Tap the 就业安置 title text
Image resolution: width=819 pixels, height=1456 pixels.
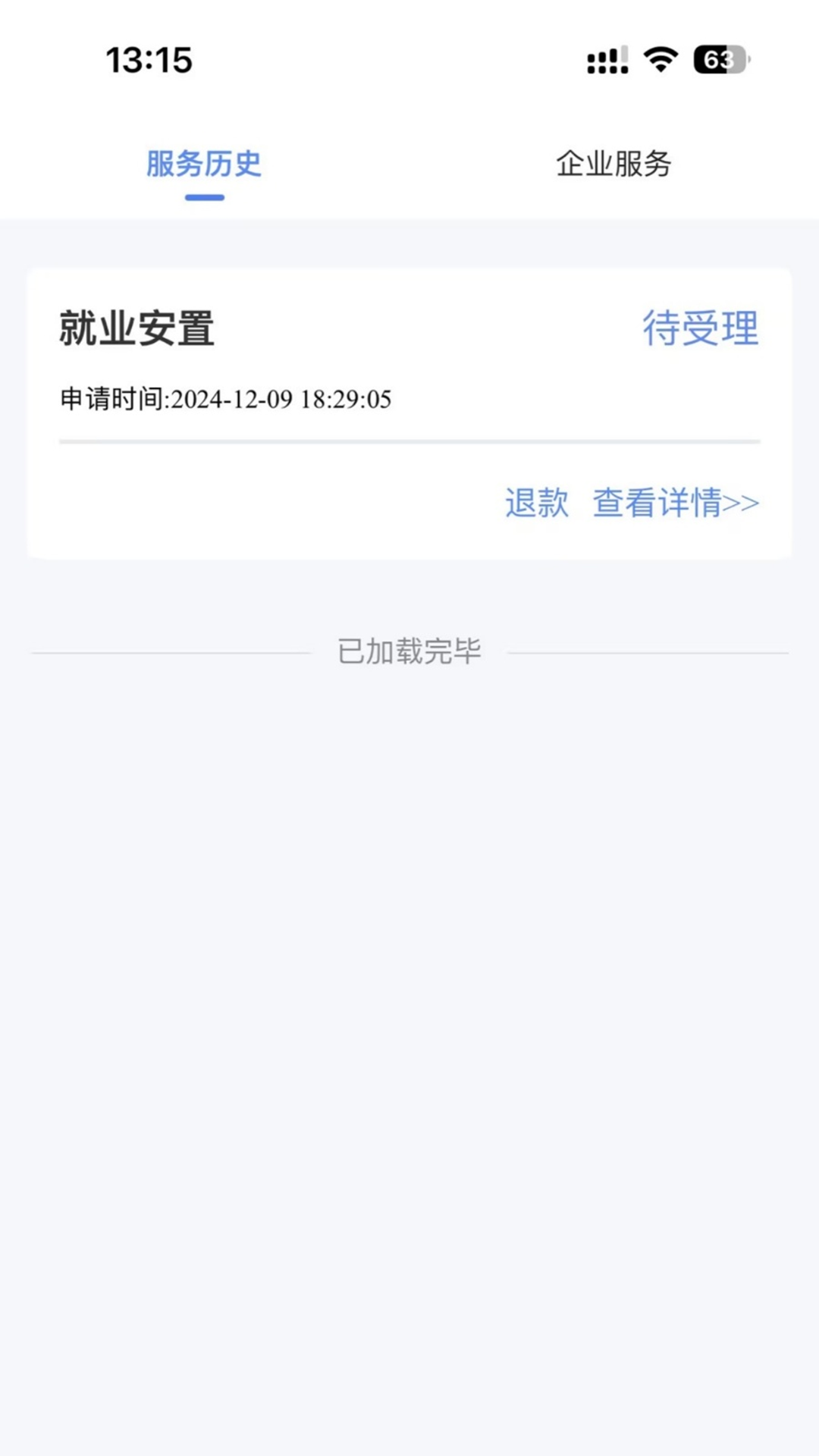tap(136, 328)
